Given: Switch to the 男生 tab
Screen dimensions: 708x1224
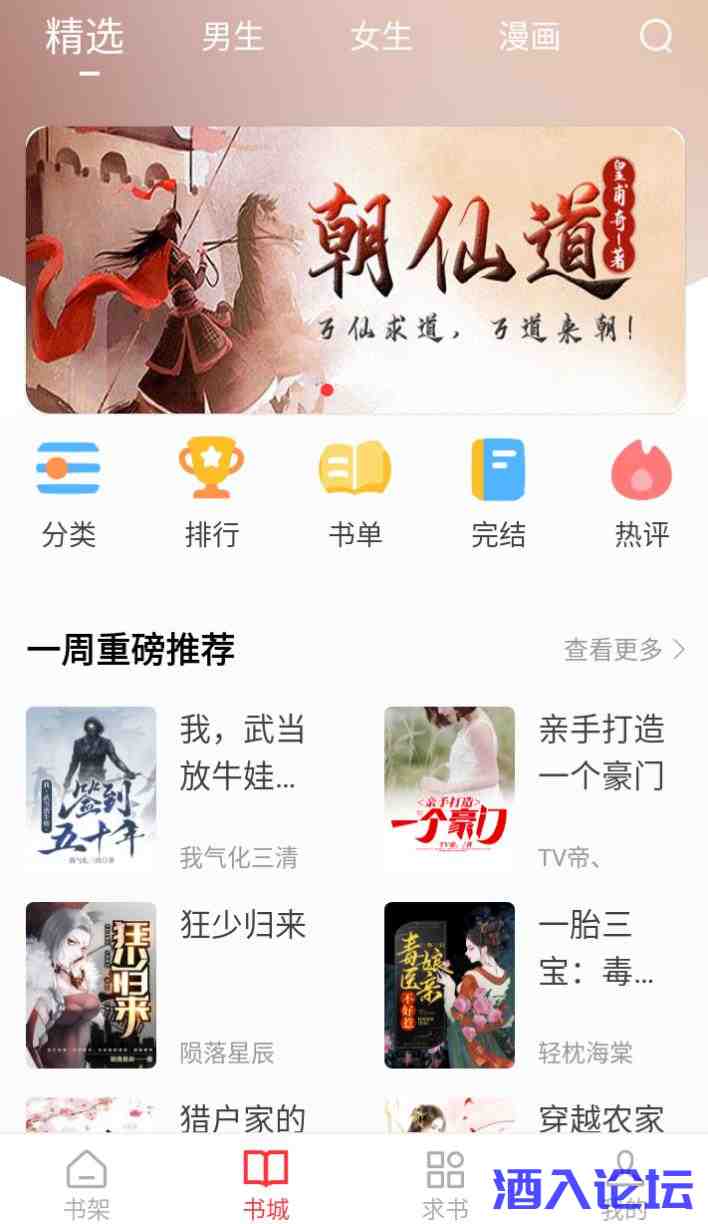Looking at the screenshot, I should pyautogui.click(x=232, y=38).
